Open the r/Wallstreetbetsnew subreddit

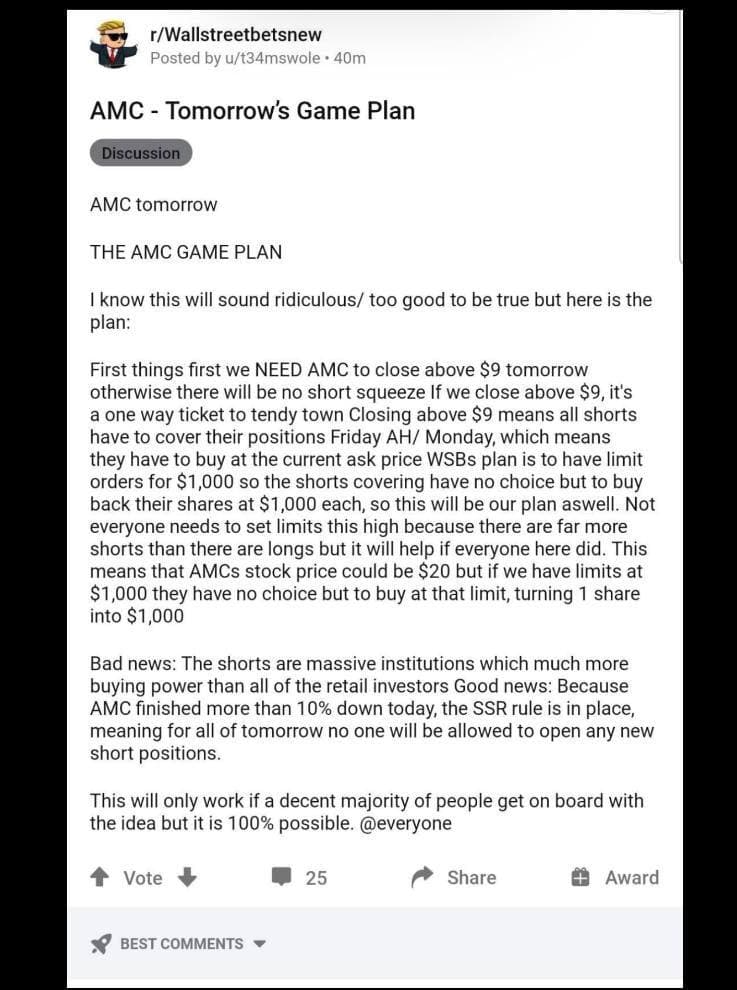pyautogui.click(x=235, y=35)
